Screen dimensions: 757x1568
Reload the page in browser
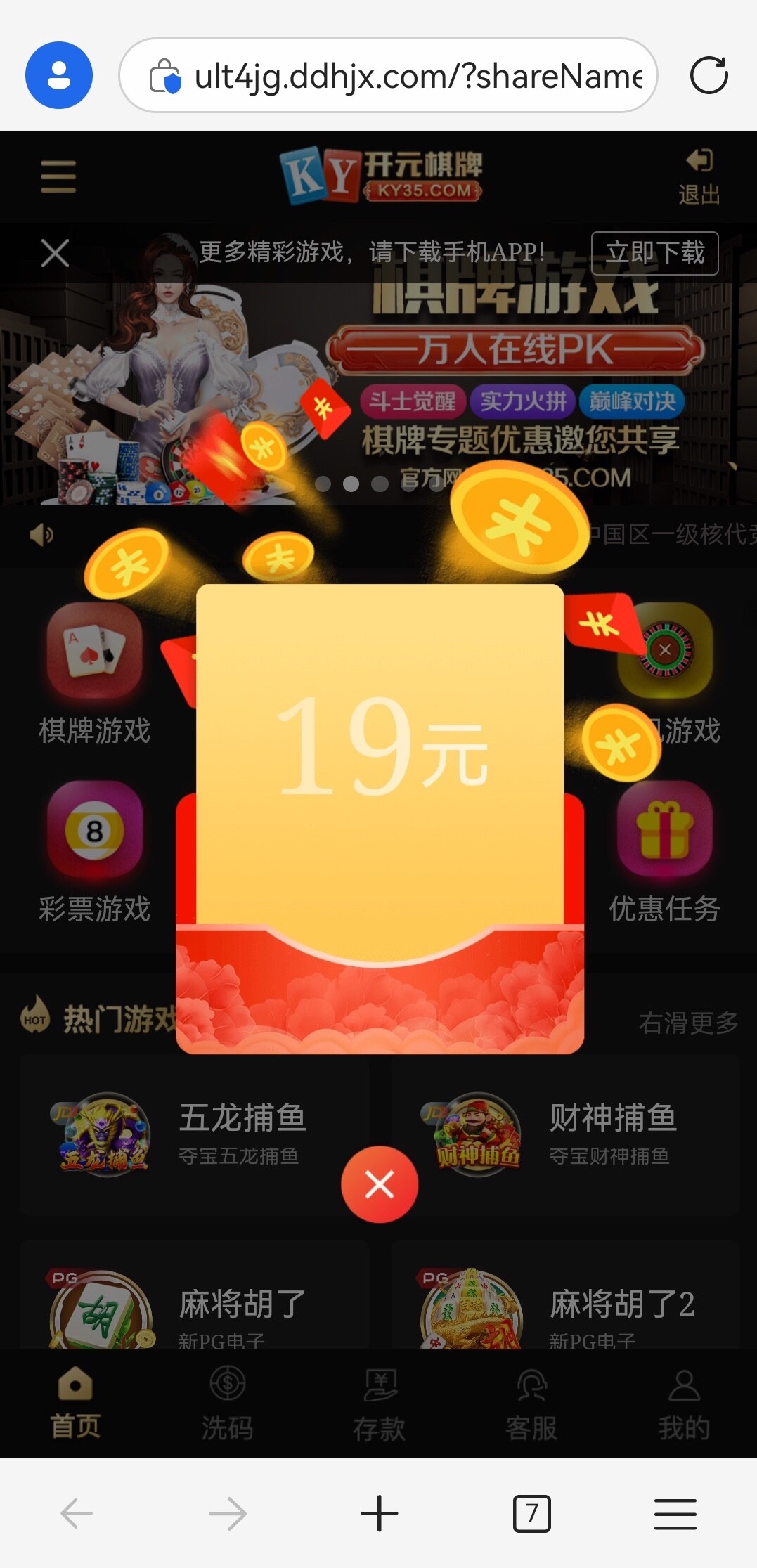[709, 75]
